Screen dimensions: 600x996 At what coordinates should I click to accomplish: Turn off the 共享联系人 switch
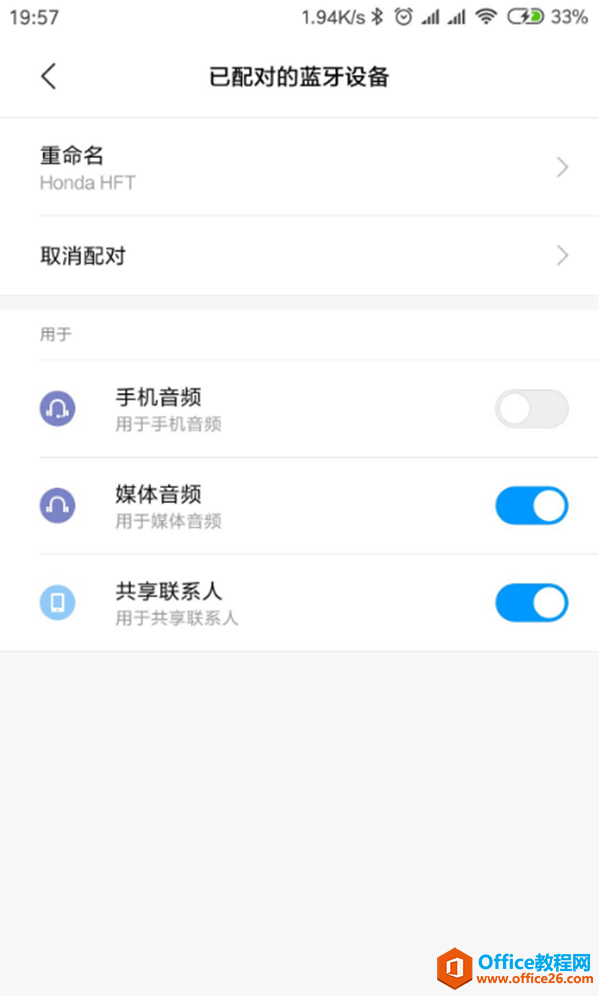click(x=531, y=603)
